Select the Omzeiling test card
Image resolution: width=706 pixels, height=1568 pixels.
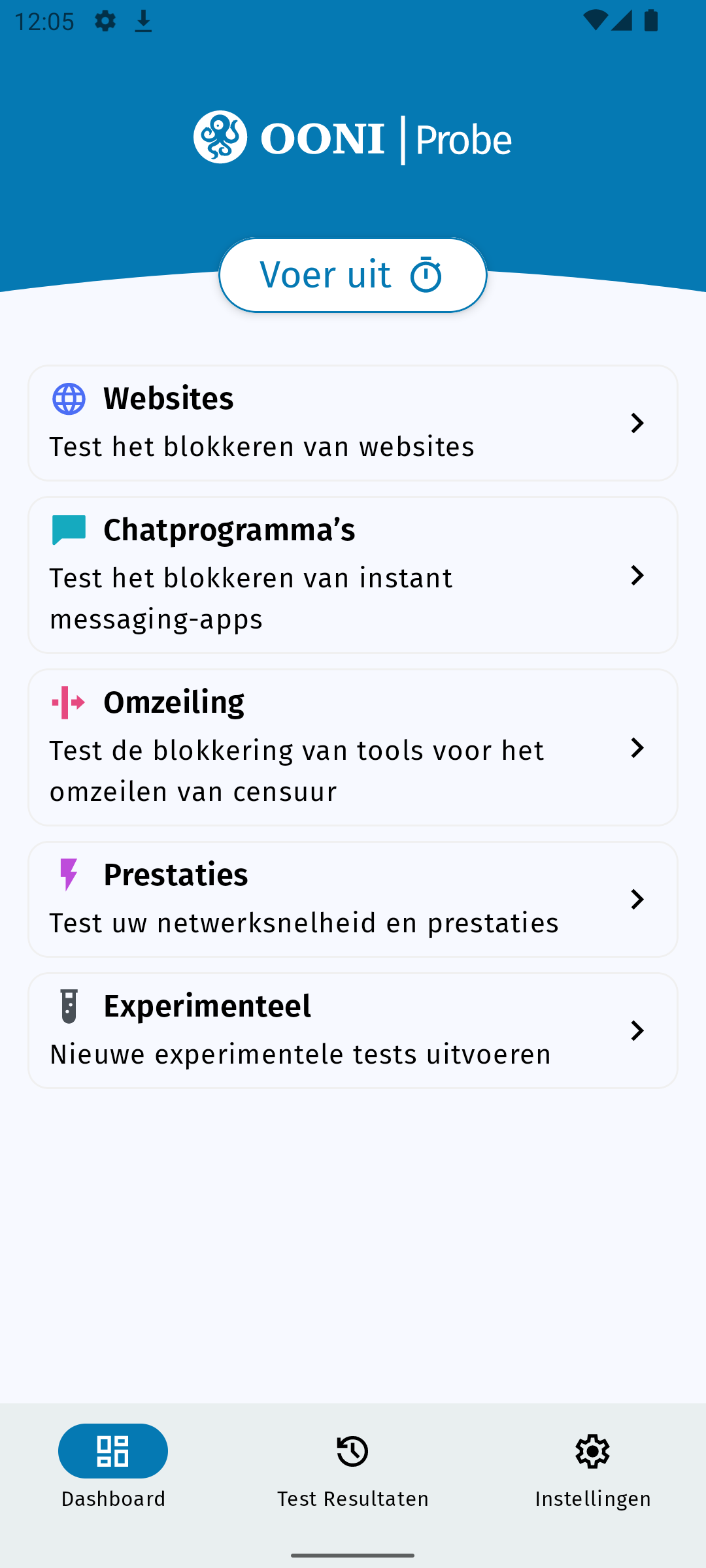pos(352,747)
